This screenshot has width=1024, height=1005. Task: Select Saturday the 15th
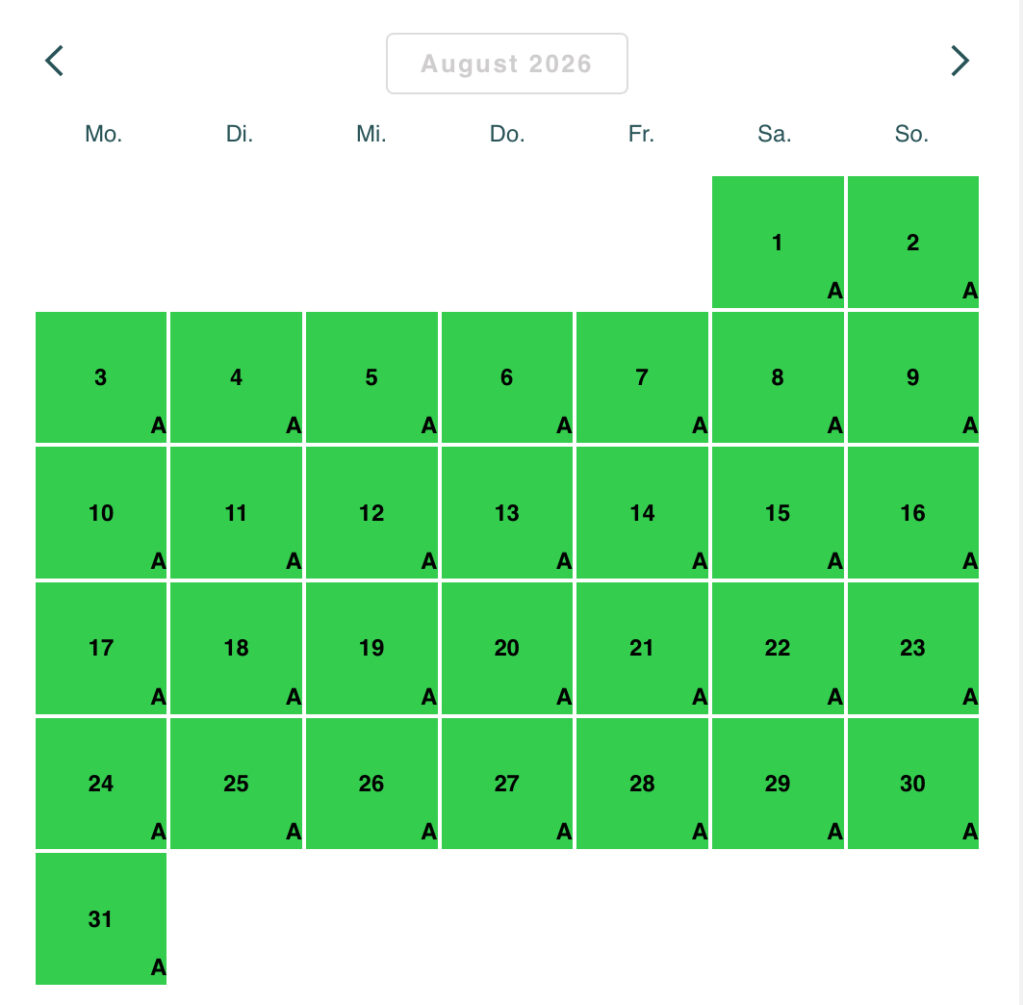coord(778,513)
